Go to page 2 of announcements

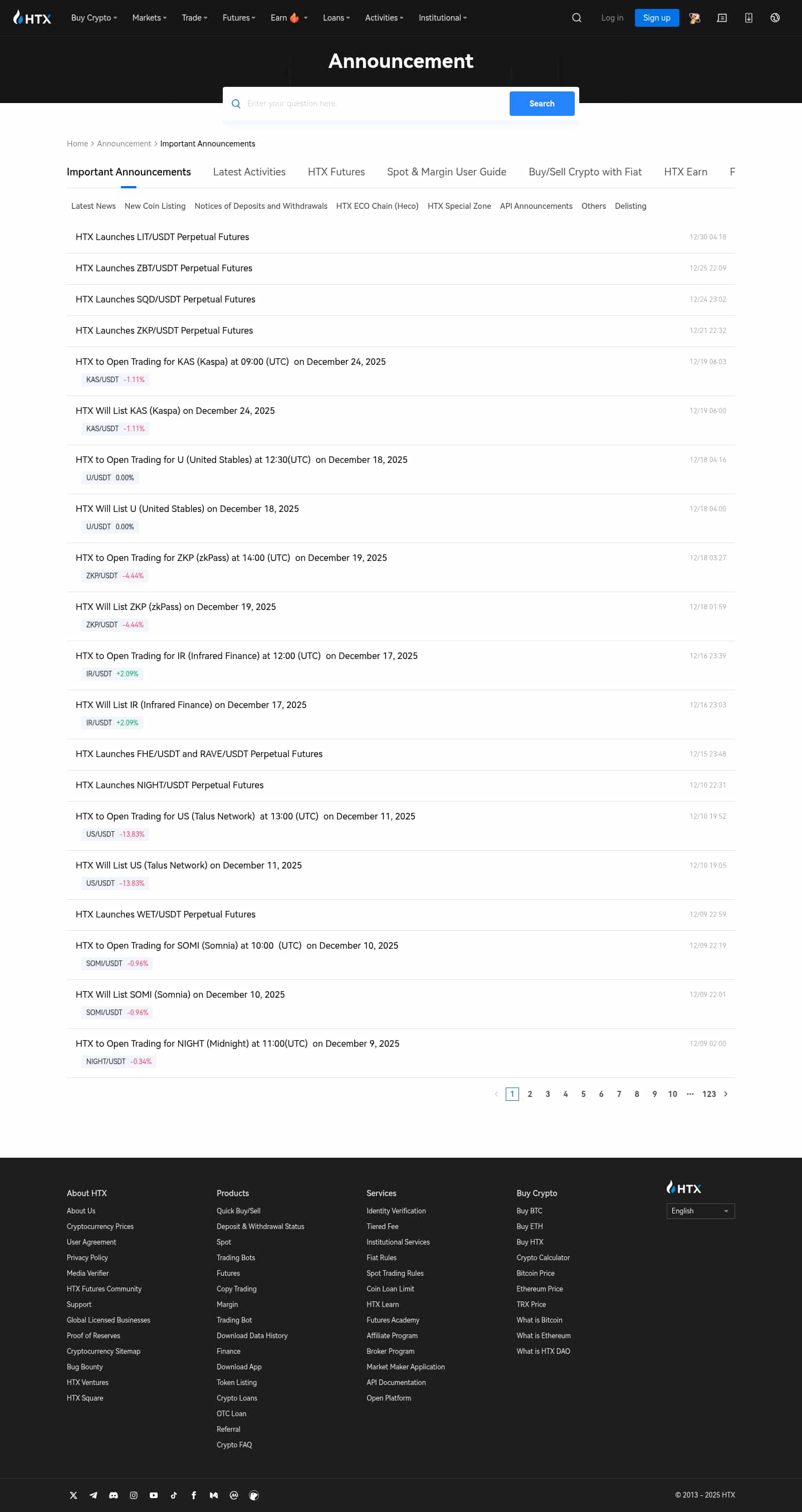[529, 1094]
